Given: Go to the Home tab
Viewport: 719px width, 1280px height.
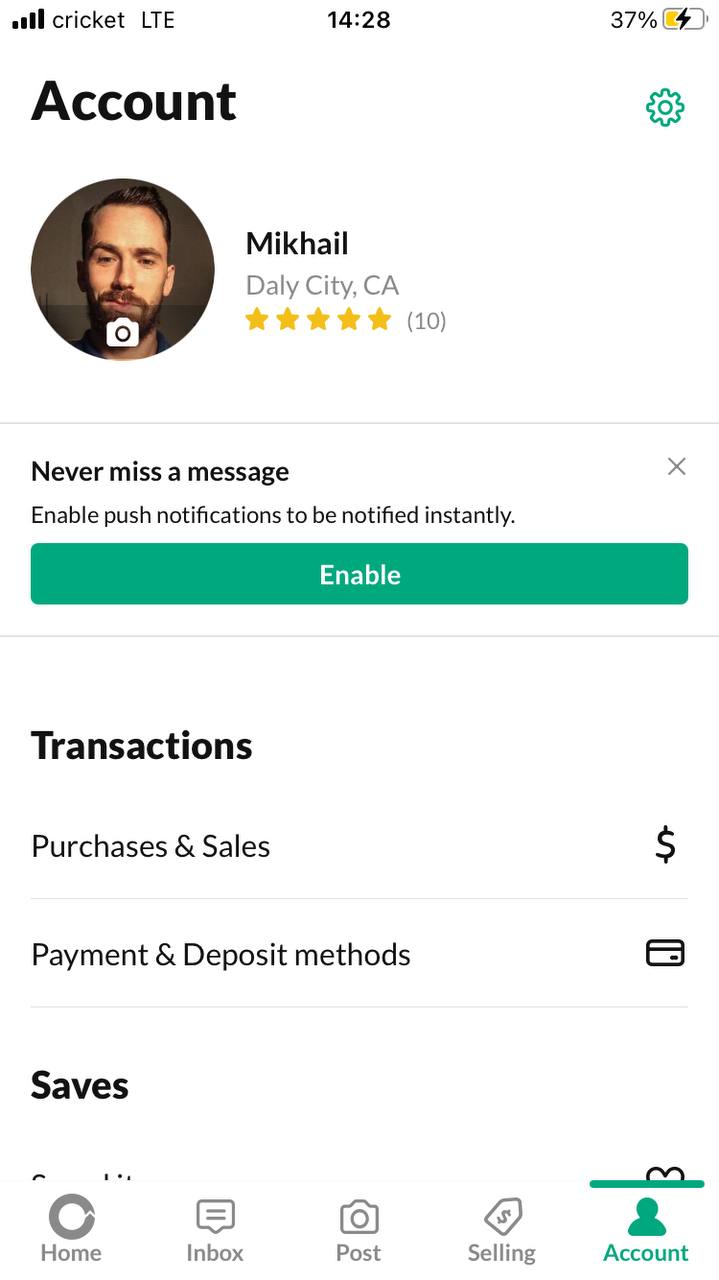Looking at the screenshot, I should [x=71, y=1230].
